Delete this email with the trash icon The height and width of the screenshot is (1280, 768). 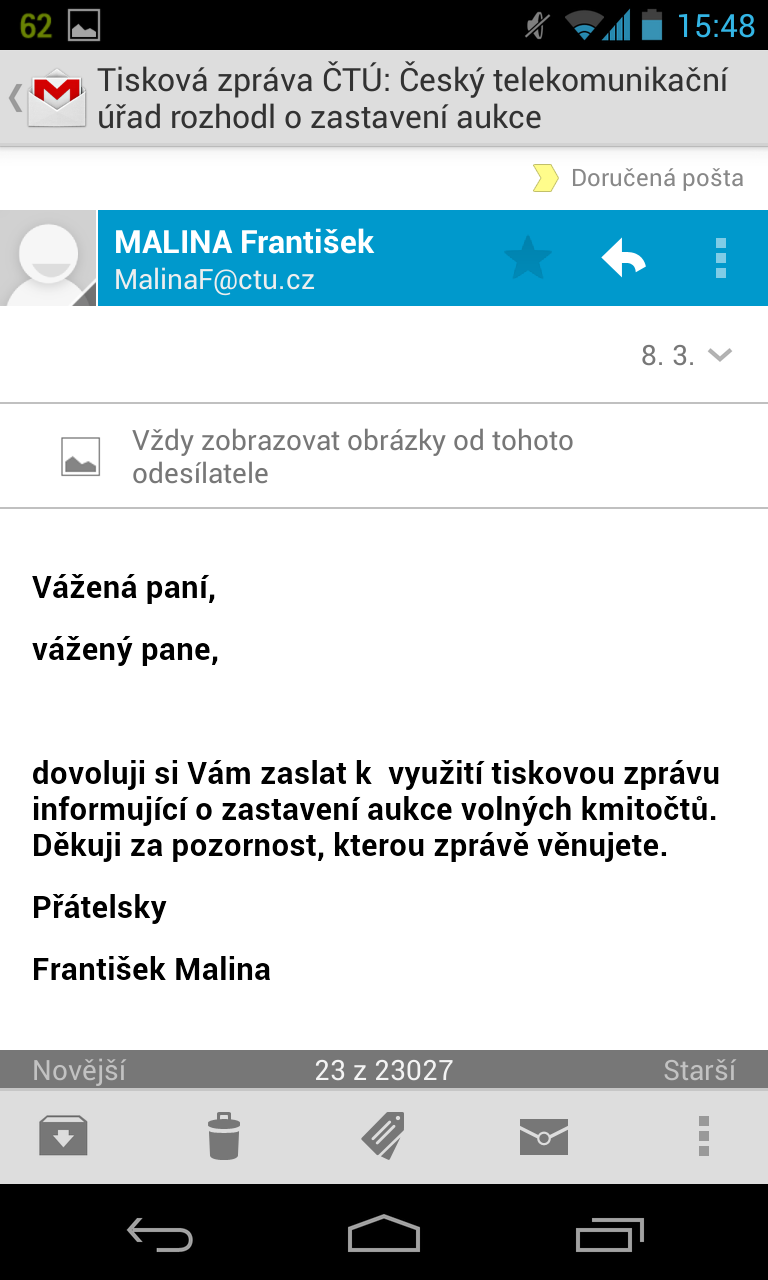[223, 1135]
